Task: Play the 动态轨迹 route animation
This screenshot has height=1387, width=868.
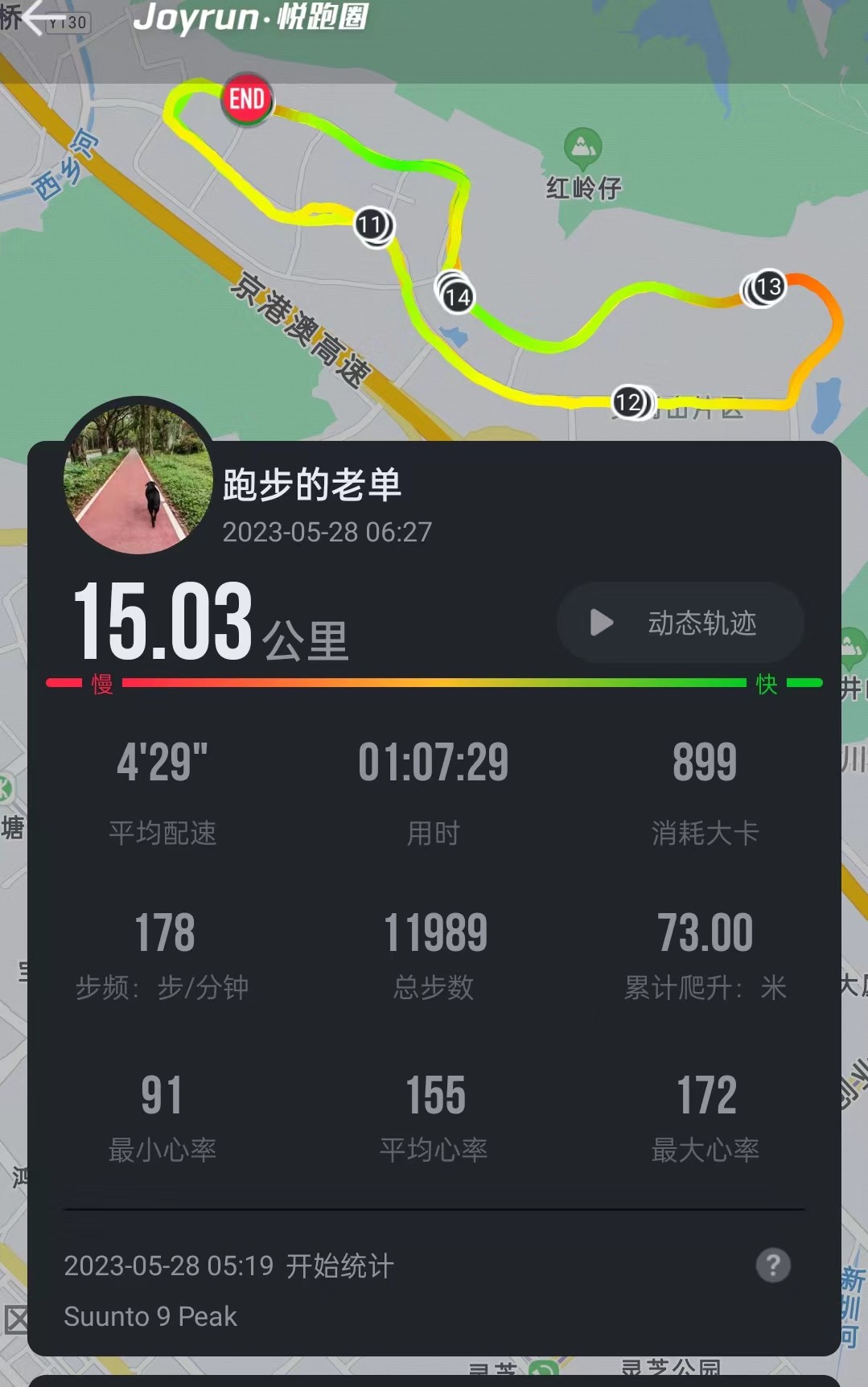Action: point(680,623)
